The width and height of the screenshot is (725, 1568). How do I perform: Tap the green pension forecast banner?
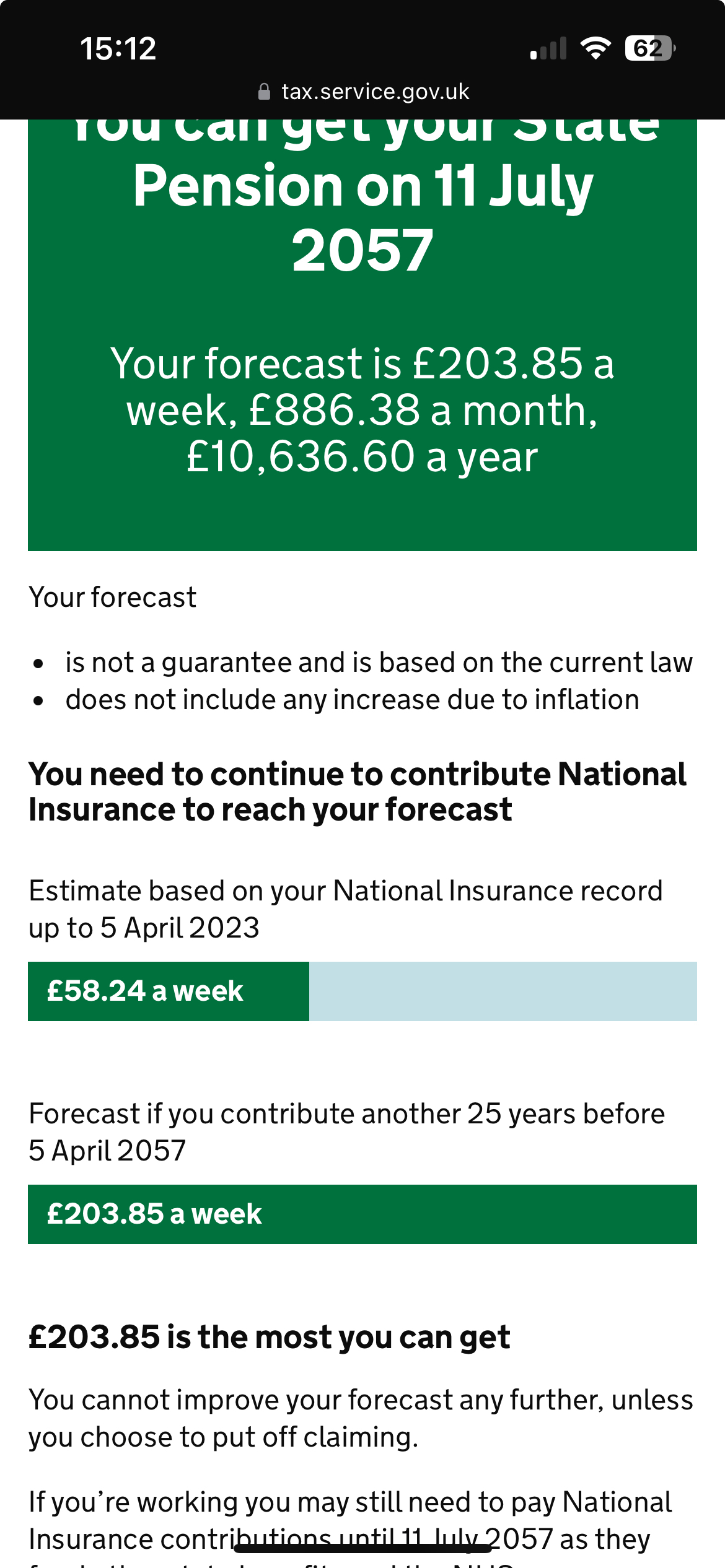coord(362,334)
